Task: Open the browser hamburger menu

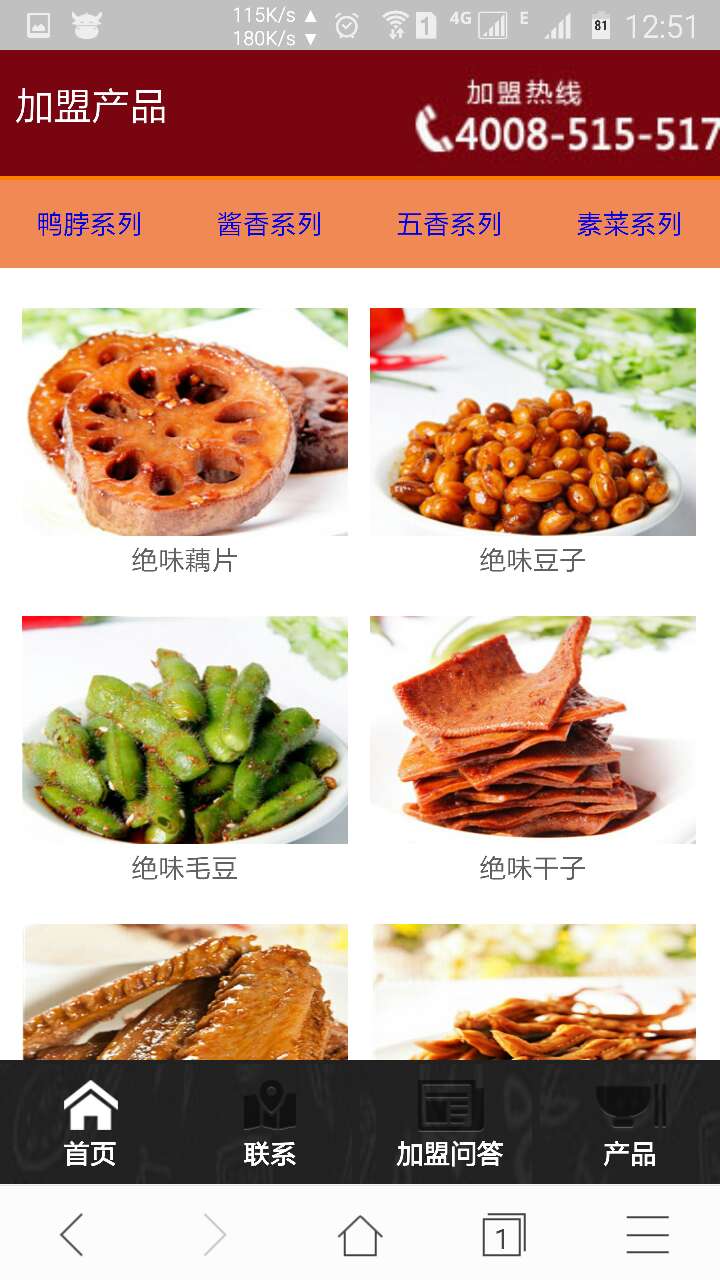Action: 647,1235
